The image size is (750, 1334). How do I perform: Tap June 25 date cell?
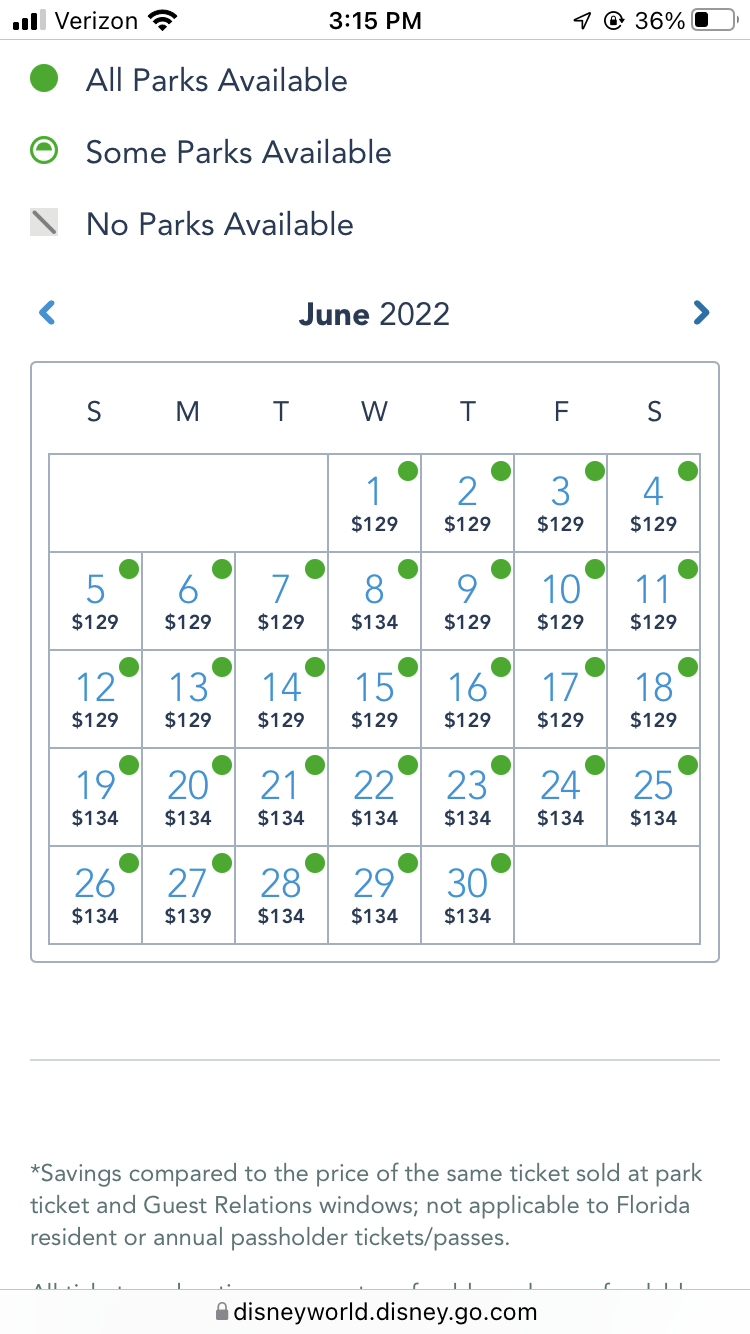pos(653,797)
